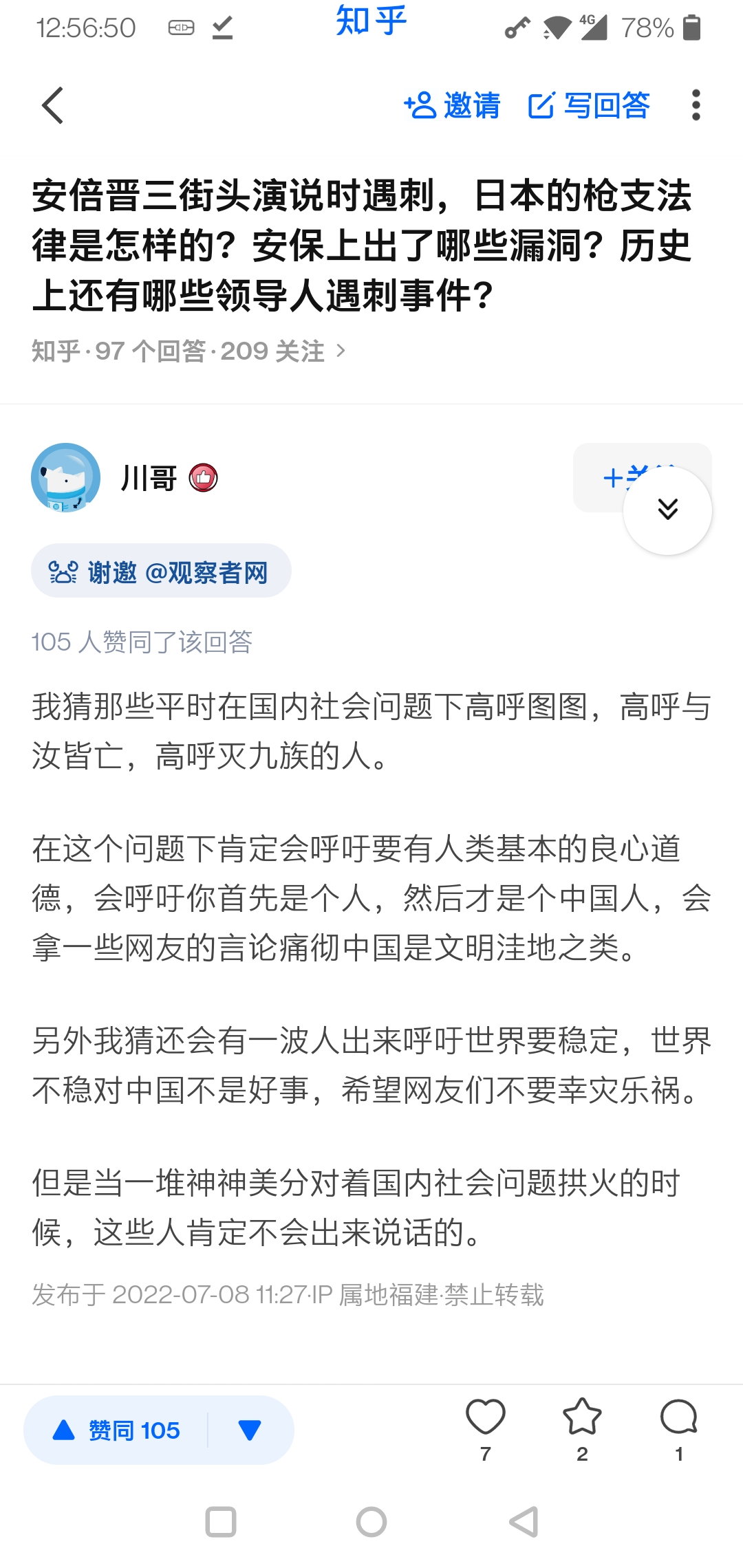This screenshot has height=1568, width=743.
Task: Open recent apps with the square button
Action: click(221, 1522)
